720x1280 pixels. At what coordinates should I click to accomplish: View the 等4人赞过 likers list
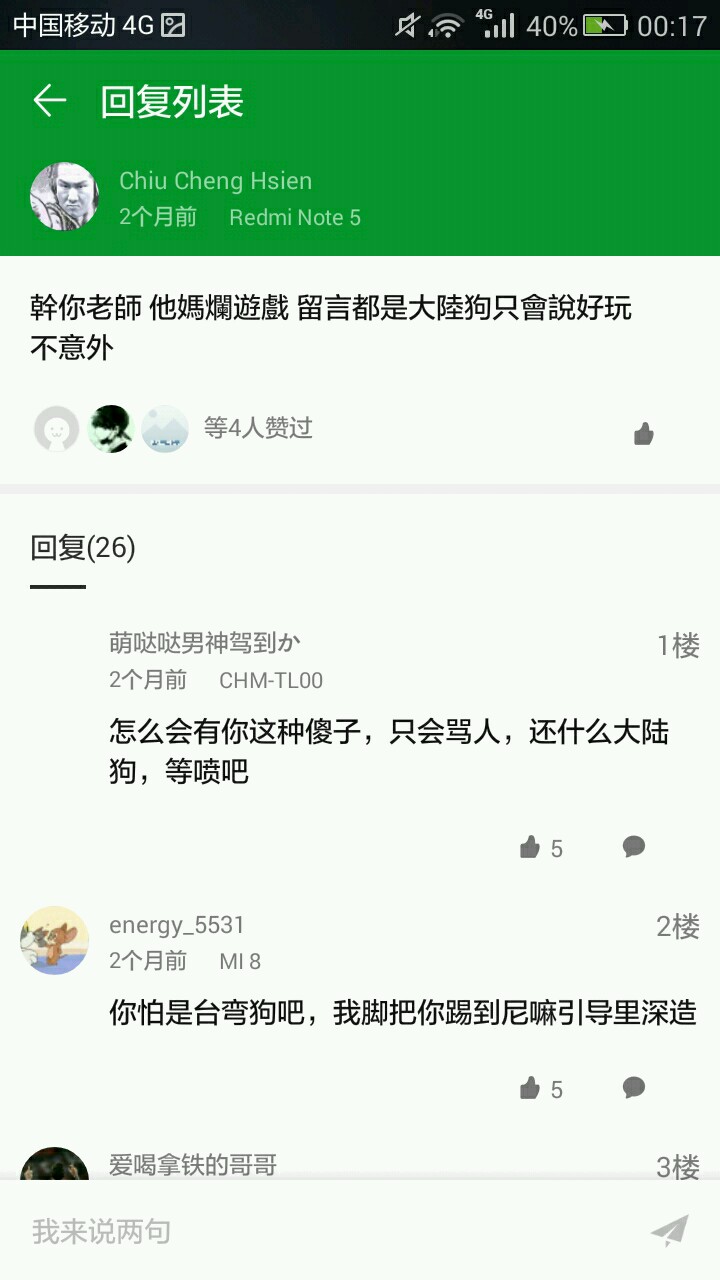point(258,428)
